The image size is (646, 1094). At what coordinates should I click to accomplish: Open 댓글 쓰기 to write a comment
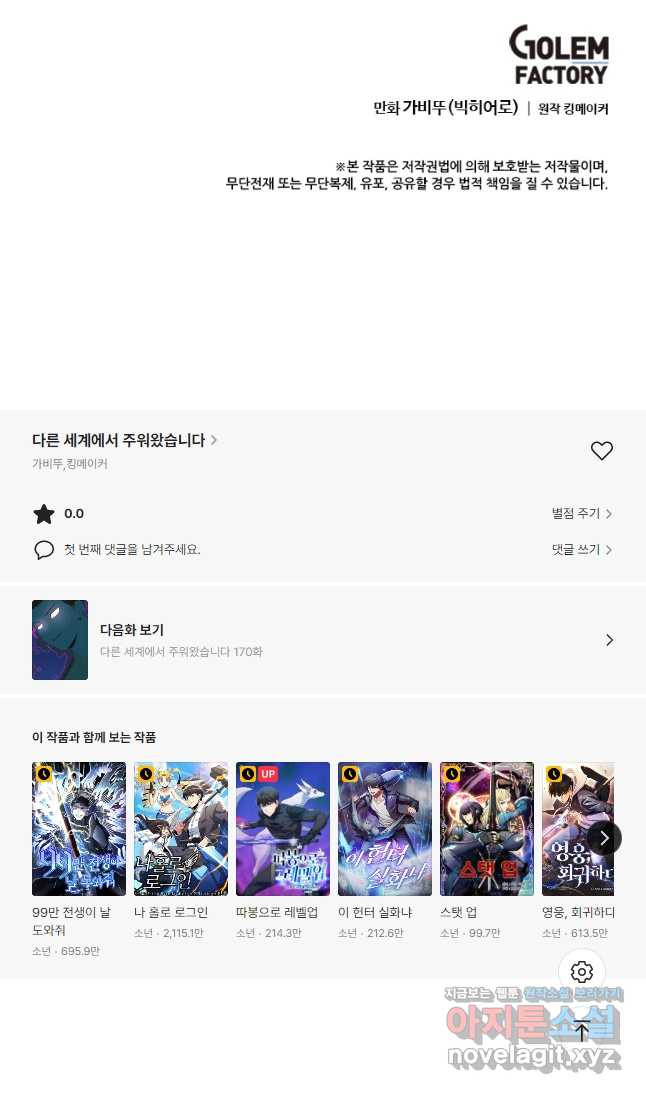(x=581, y=550)
